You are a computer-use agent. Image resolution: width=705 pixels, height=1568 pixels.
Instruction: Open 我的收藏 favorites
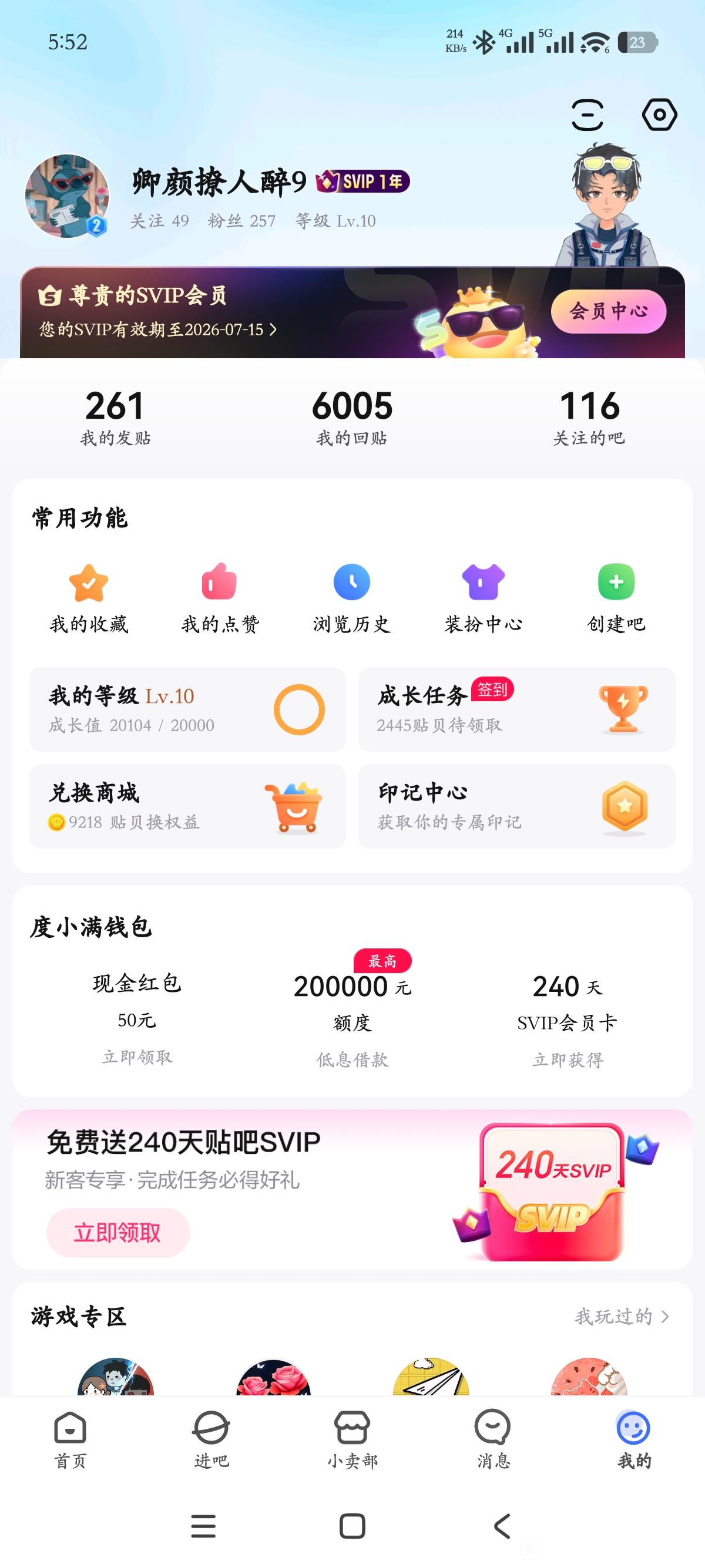(89, 597)
